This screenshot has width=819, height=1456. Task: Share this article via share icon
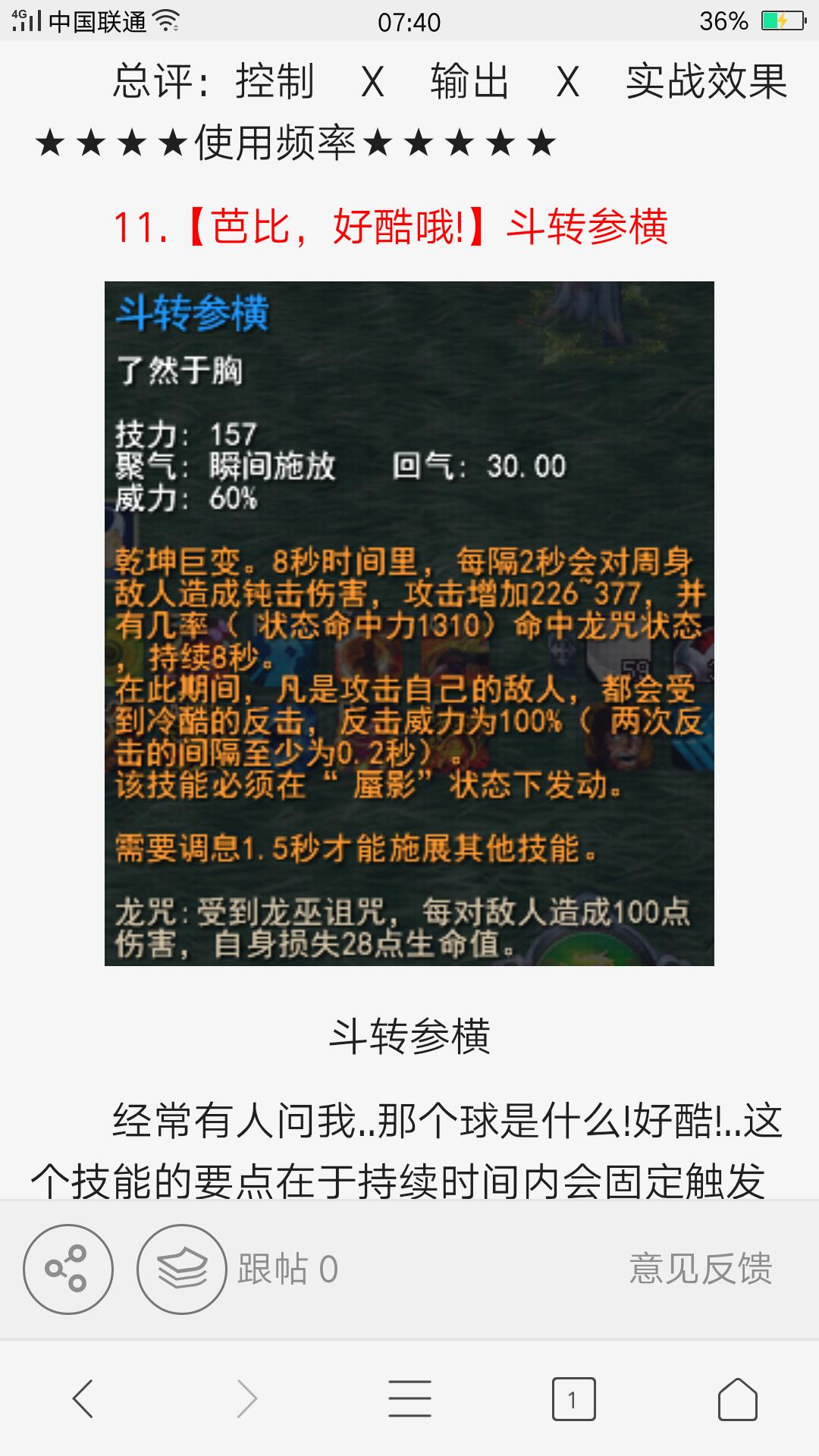tap(67, 1269)
